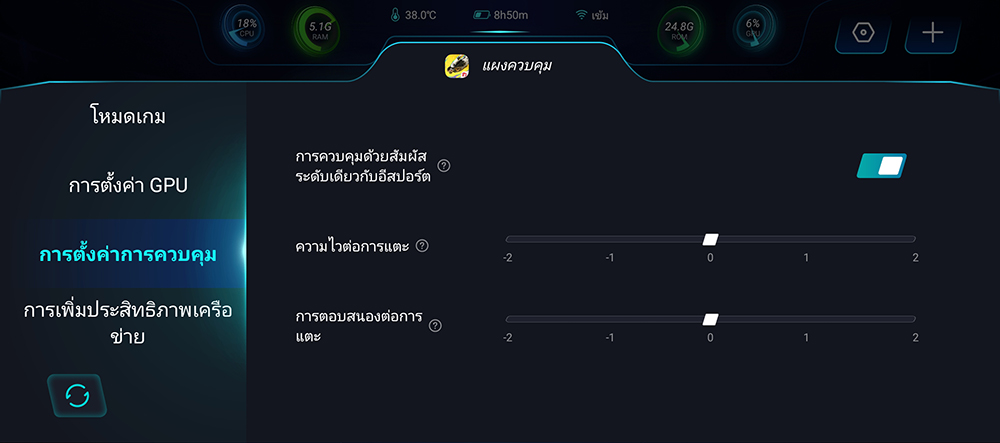Tap the reset refresh button
The image size is (1000, 443).
pos(77,395)
